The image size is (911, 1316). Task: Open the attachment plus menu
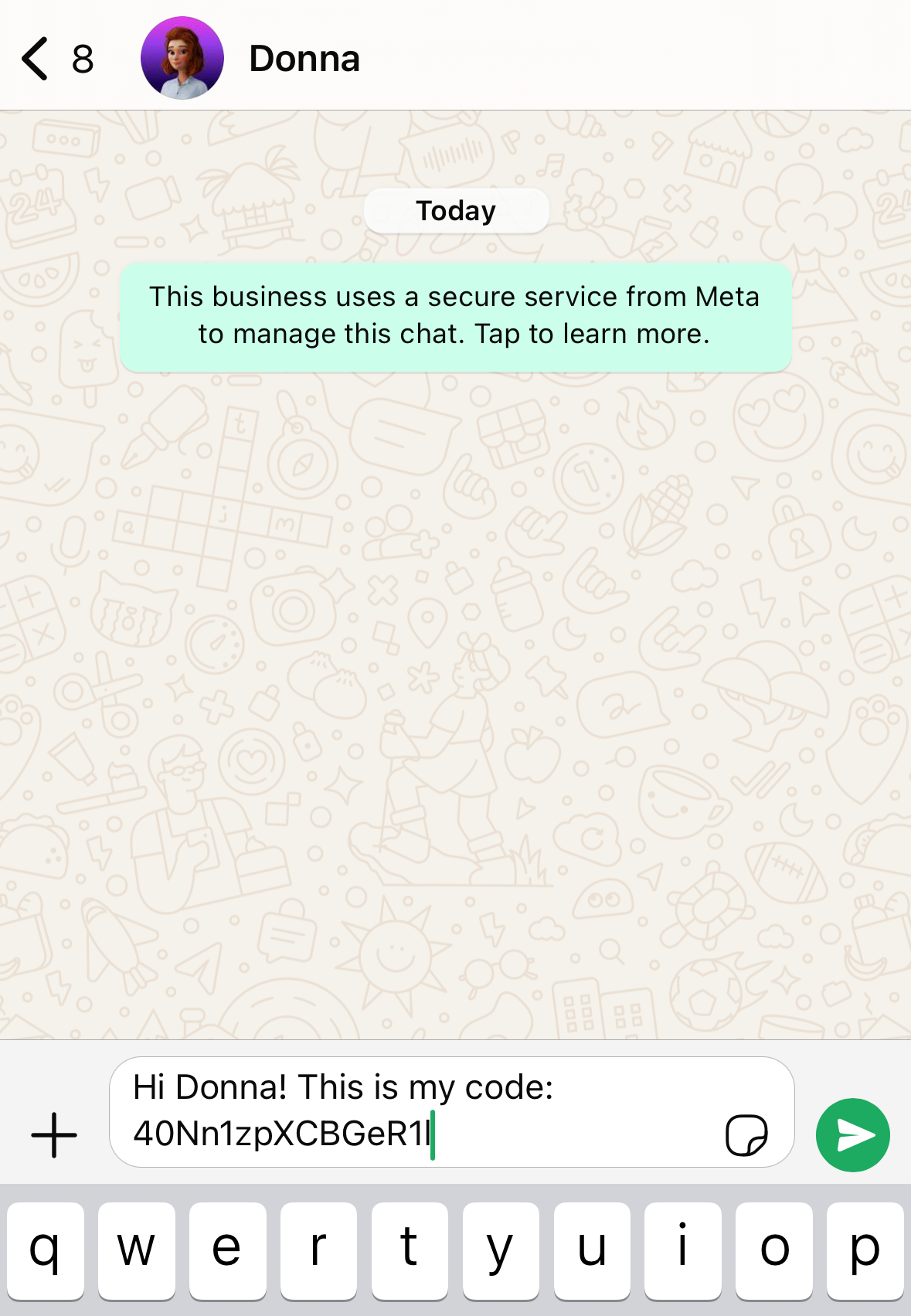point(54,1135)
